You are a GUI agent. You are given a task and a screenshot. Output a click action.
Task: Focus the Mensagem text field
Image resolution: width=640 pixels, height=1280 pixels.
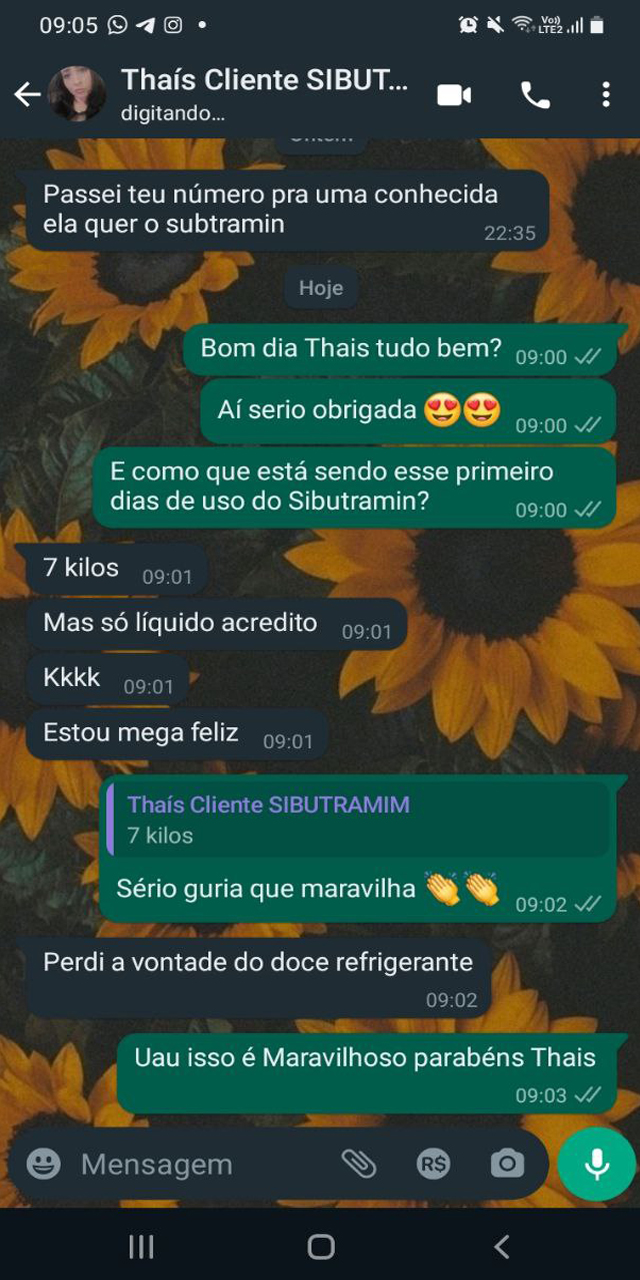200,1164
